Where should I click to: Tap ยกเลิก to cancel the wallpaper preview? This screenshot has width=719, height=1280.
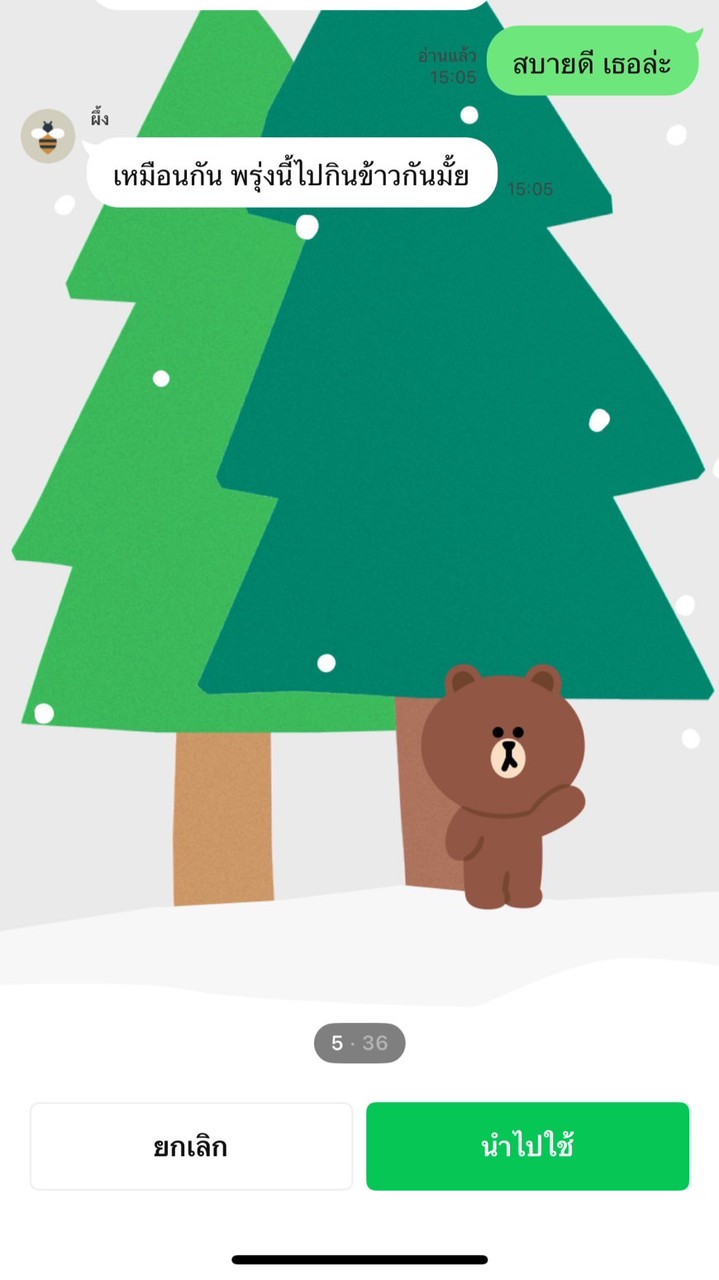(191, 1146)
